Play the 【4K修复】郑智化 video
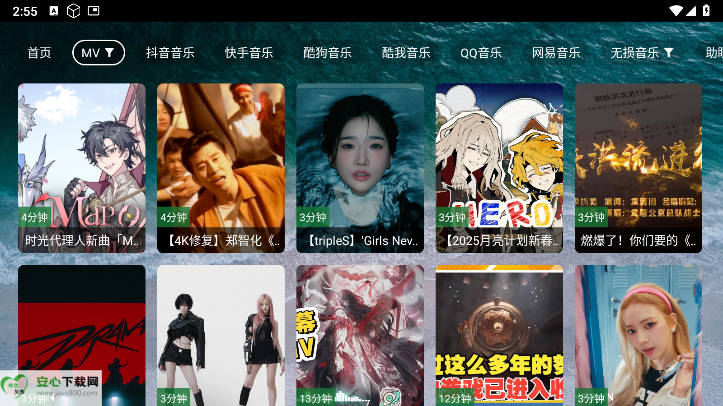The width and height of the screenshot is (723, 406). pos(220,165)
